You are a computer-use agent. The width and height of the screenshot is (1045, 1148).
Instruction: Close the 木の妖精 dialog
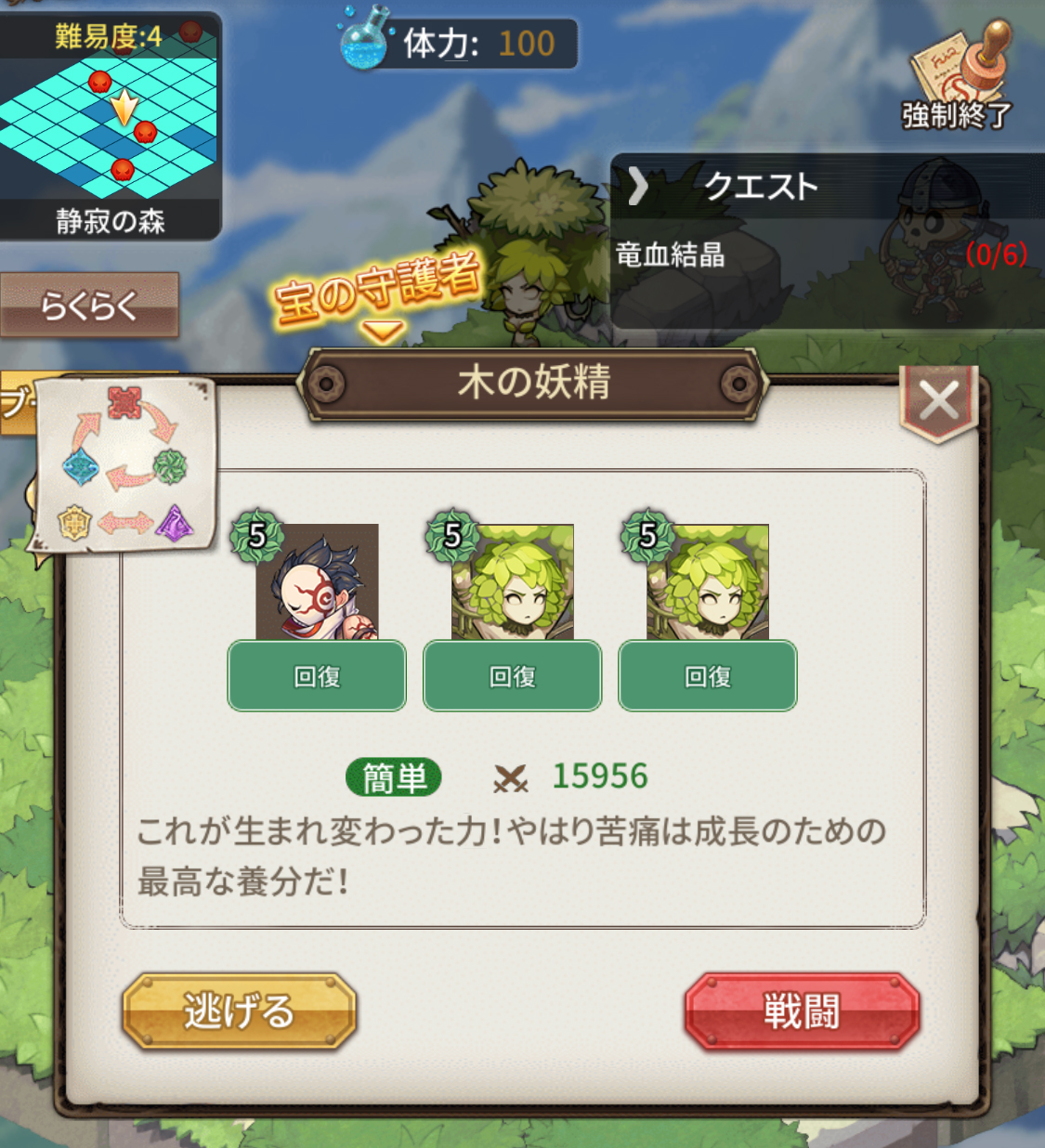(x=939, y=403)
